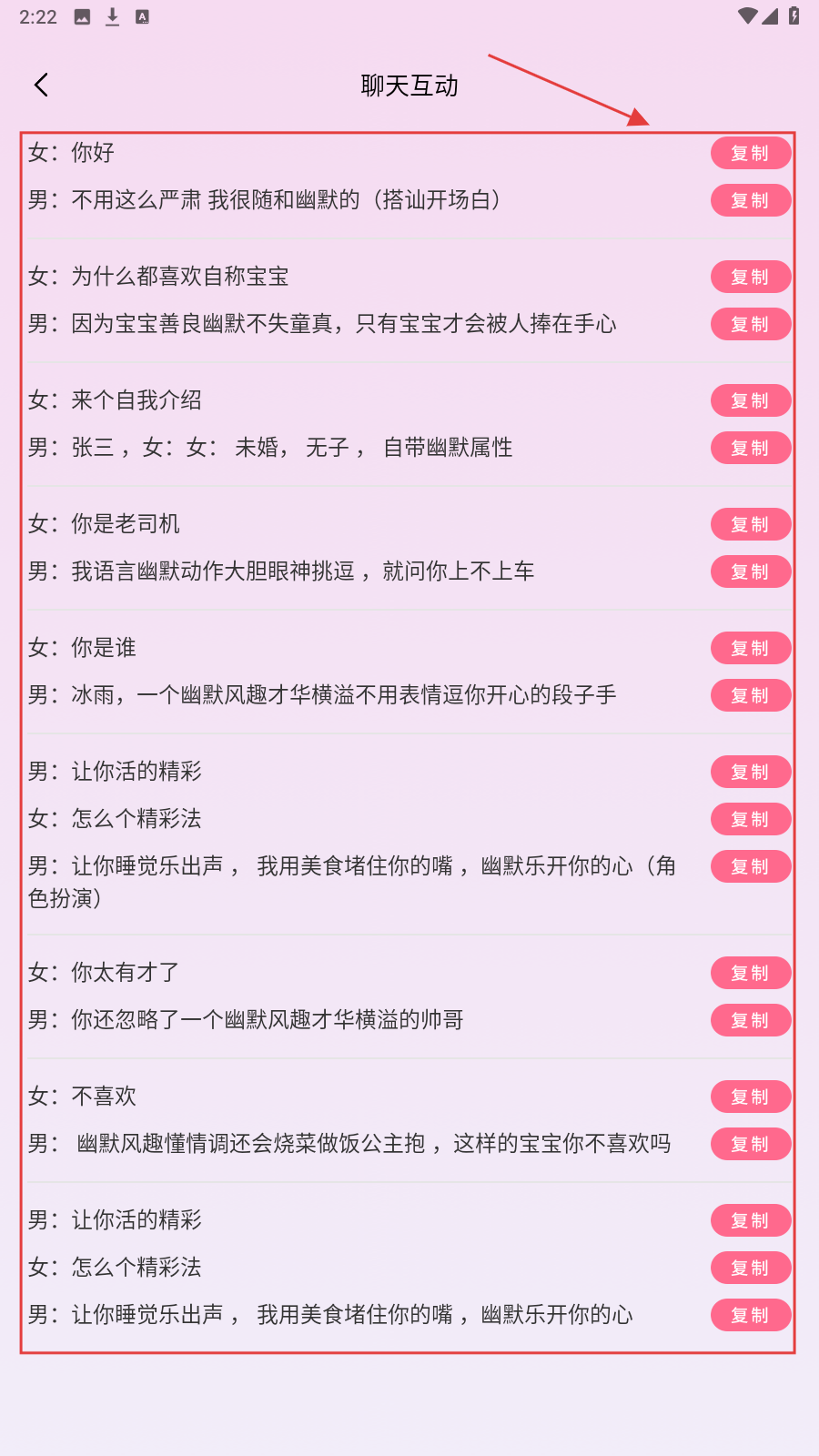The image size is (819, 1456).
Task: Copy the reply starting "因为宝宝善良幽默"
Action: point(750,325)
